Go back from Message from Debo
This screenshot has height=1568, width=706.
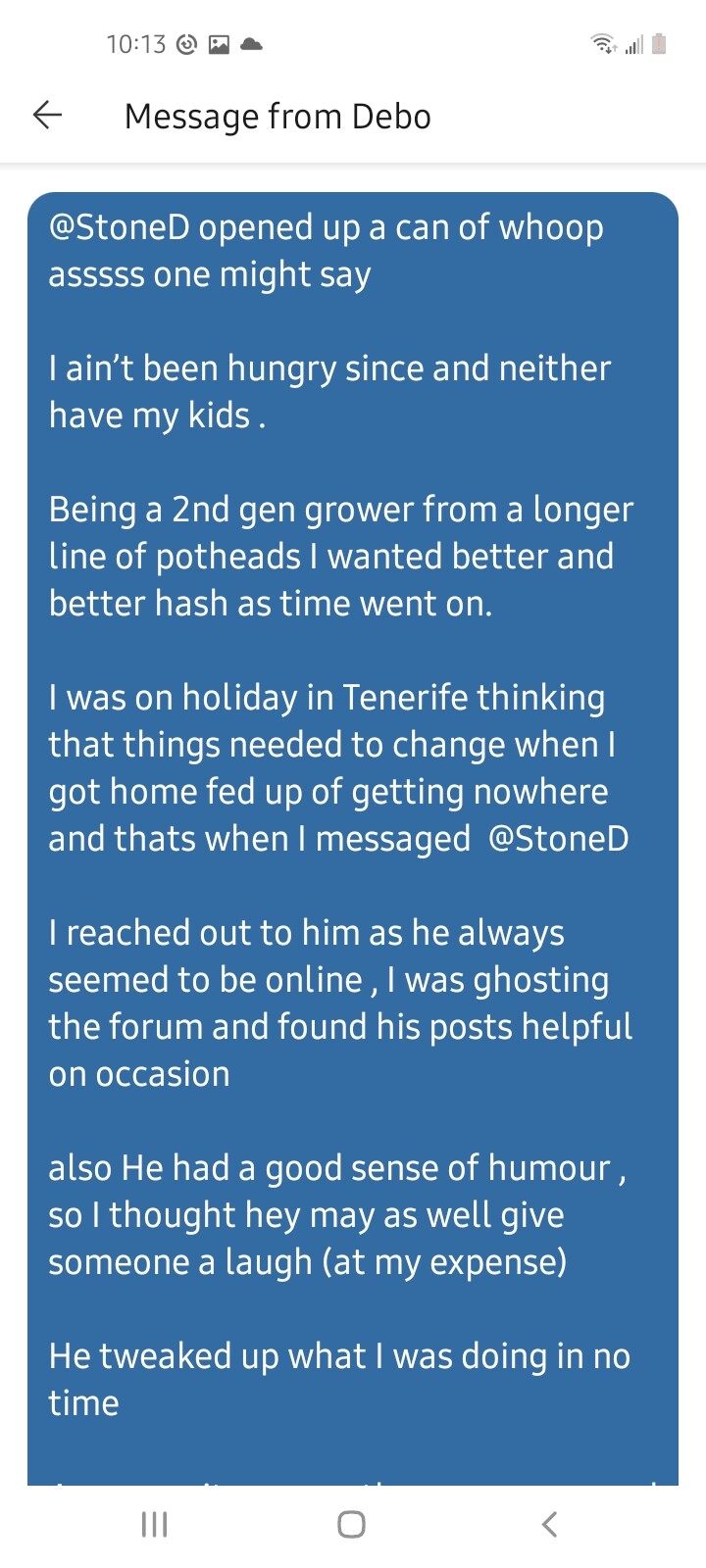(47, 116)
